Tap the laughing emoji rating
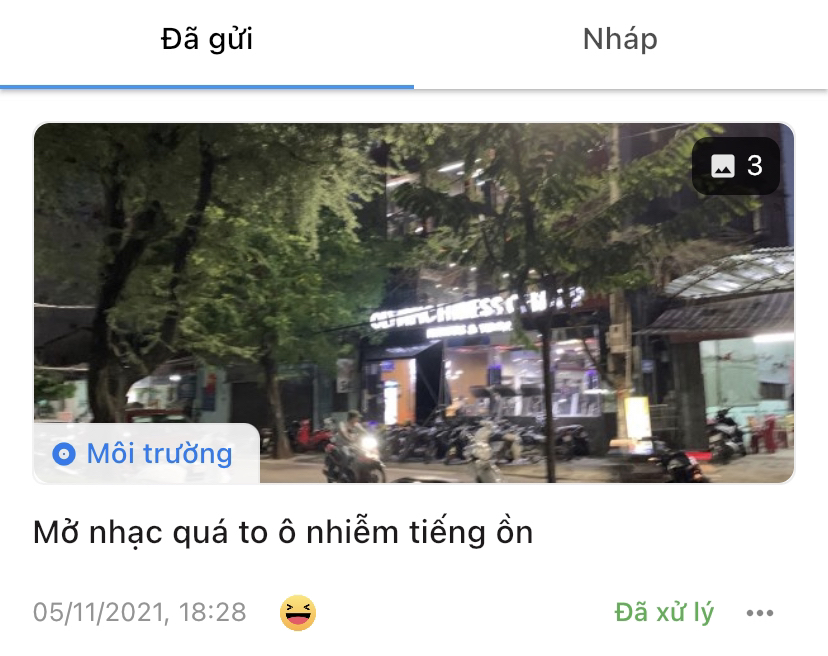Screen dimensions: 828x656 point(298,612)
